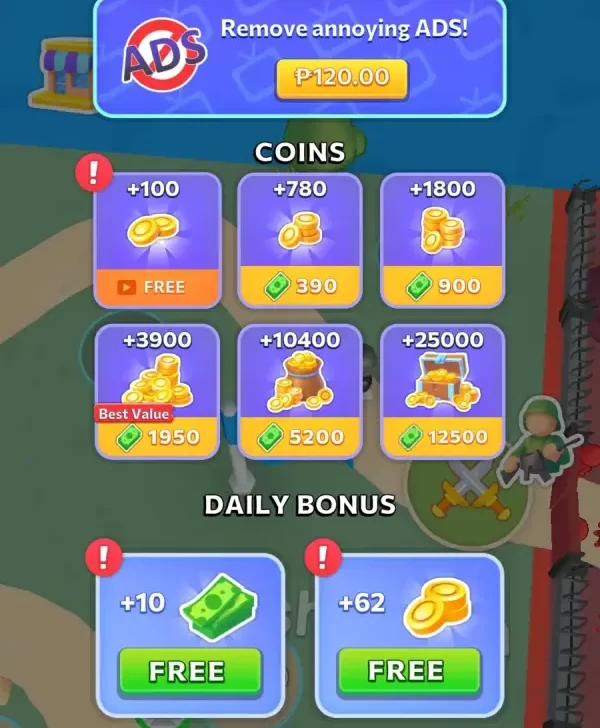Buy ad removal for ₱120.00

(341, 79)
